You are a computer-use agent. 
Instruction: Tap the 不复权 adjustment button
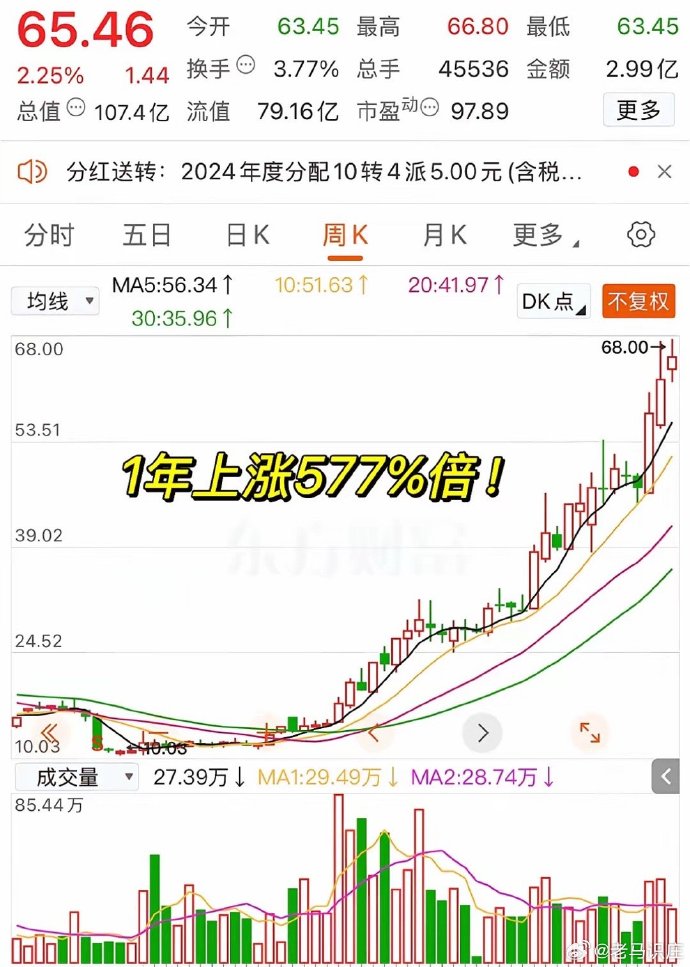(x=639, y=301)
